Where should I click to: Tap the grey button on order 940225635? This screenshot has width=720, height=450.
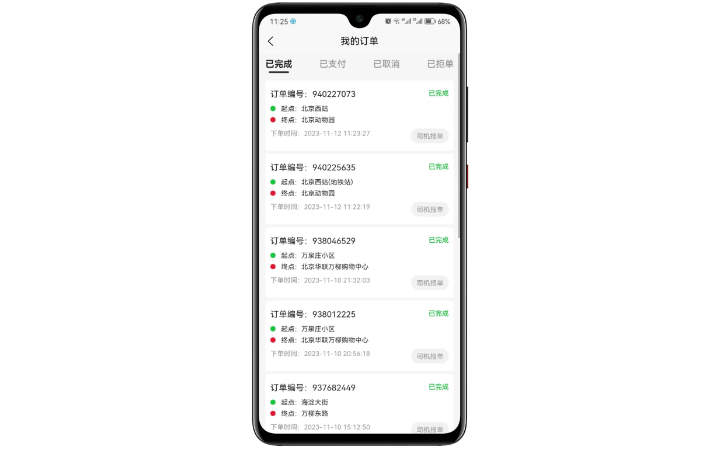click(x=429, y=209)
